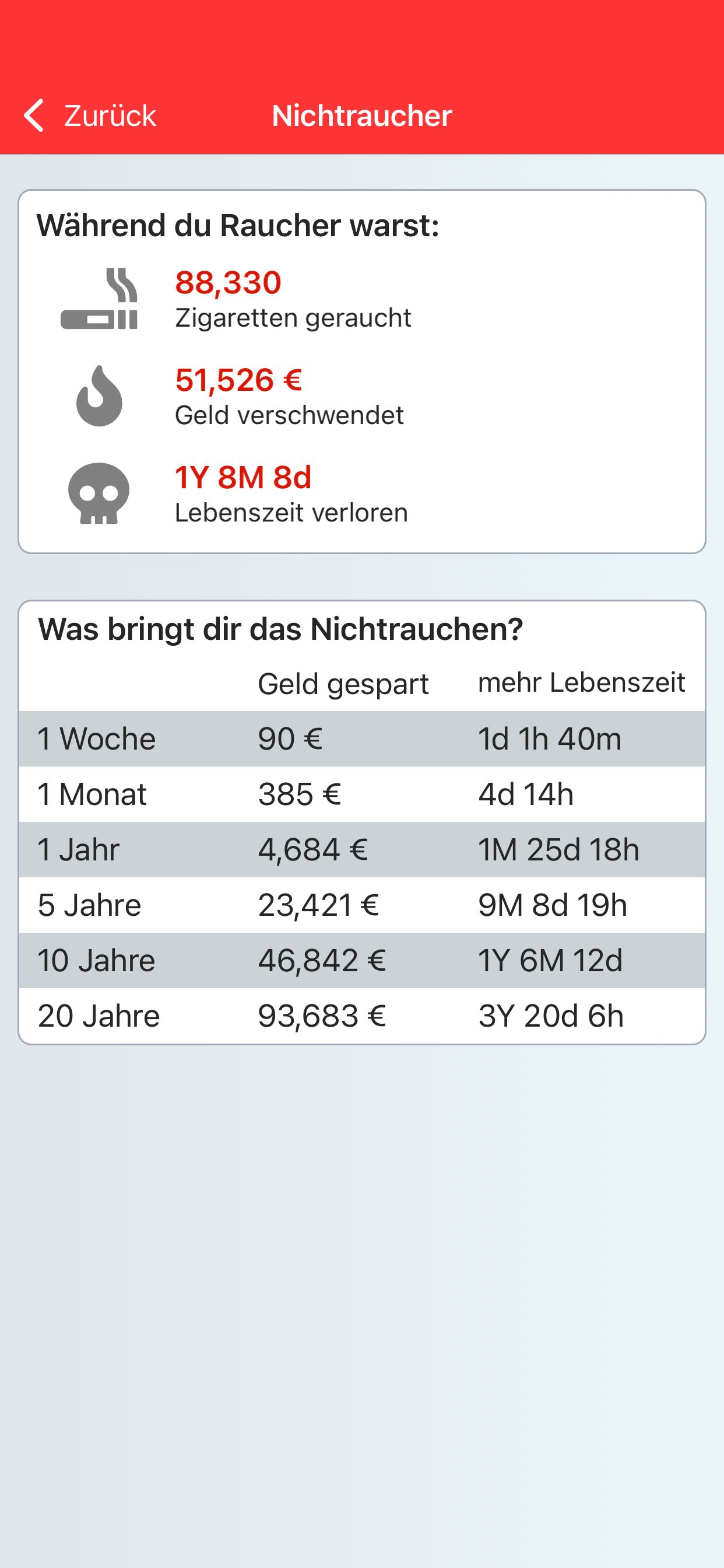
Task: Go back with the Zurück button
Action: tap(89, 116)
